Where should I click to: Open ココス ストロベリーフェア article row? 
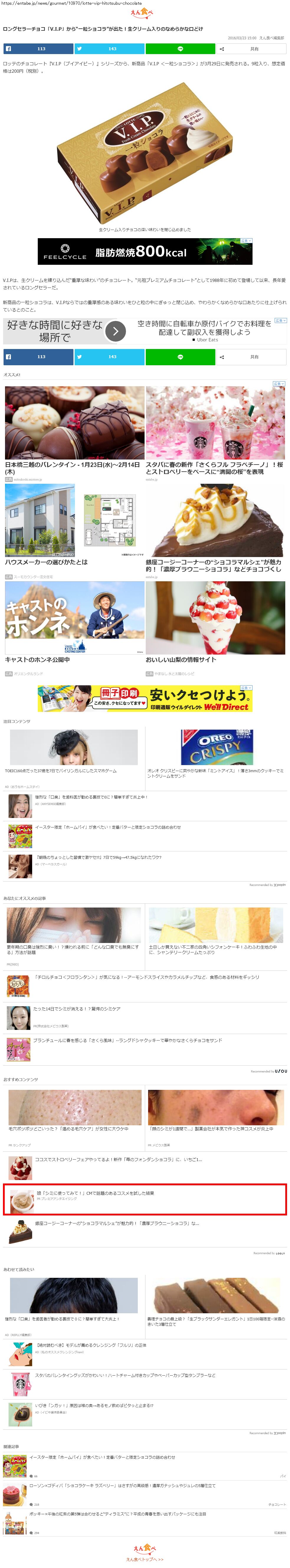(119, 1160)
